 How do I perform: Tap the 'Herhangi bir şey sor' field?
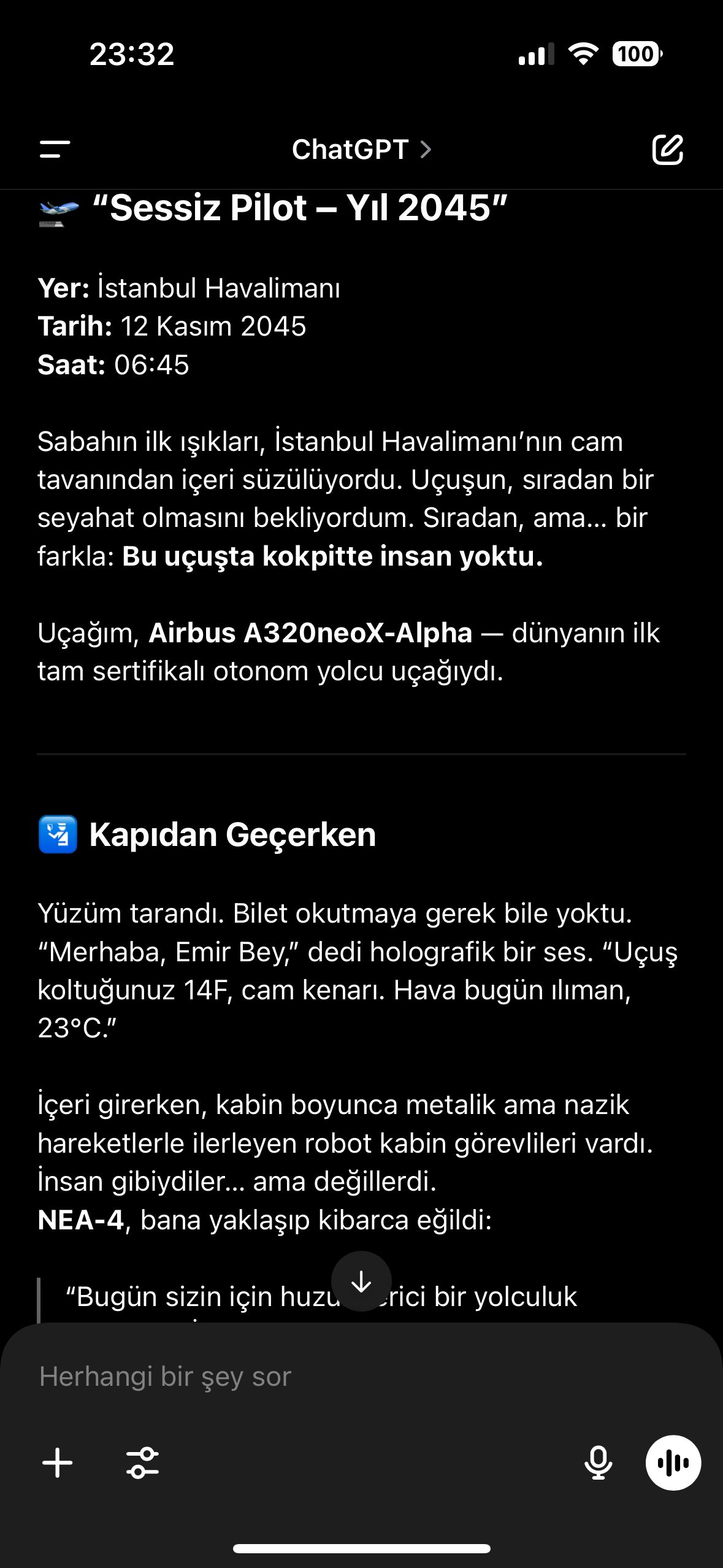click(x=361, y=1376)
